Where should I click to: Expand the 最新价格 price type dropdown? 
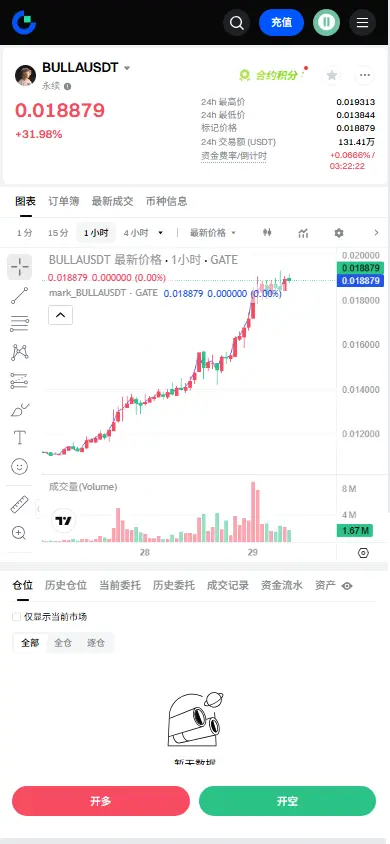click(213, 233)
